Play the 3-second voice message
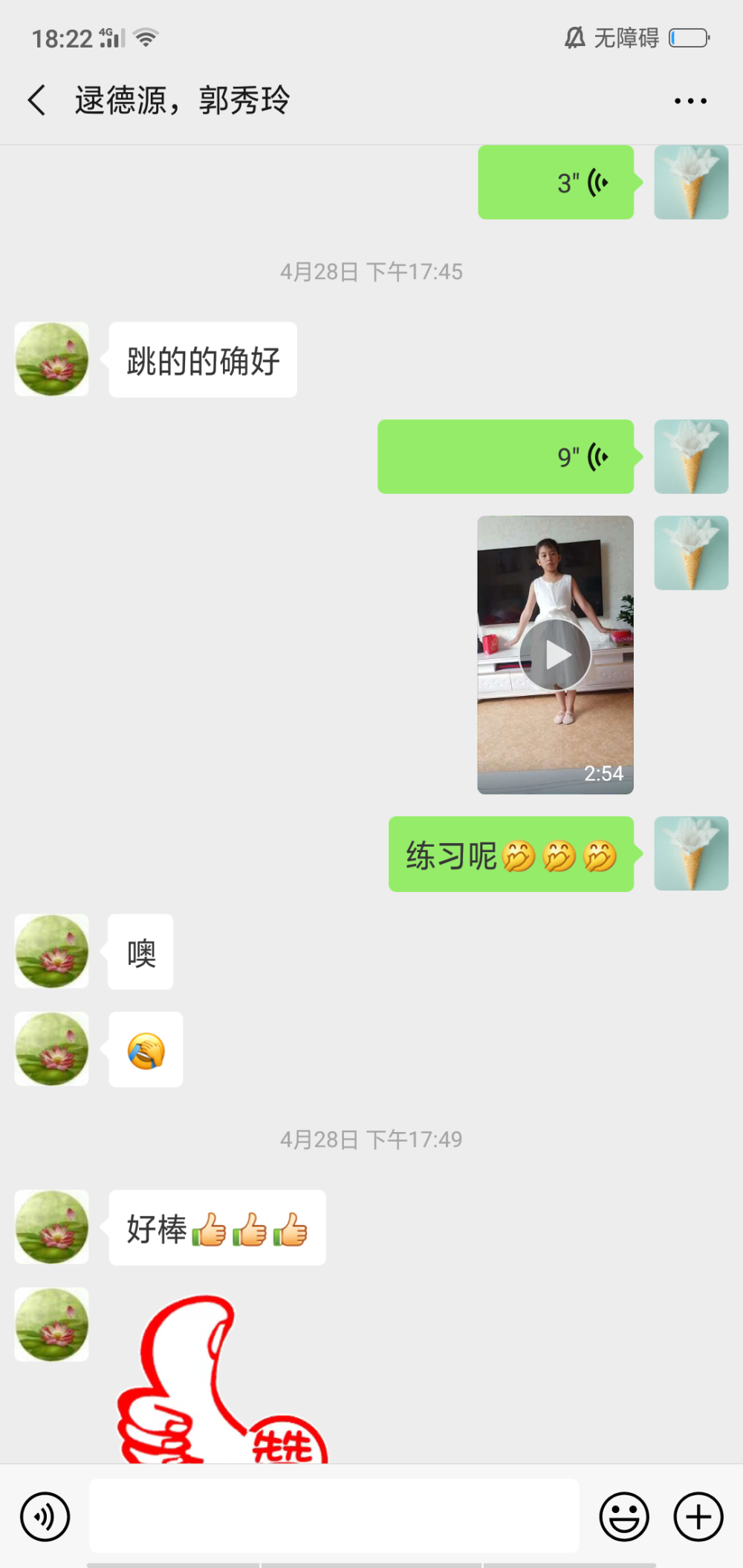The image size is (743, 1568). click(x=556, y=182)
